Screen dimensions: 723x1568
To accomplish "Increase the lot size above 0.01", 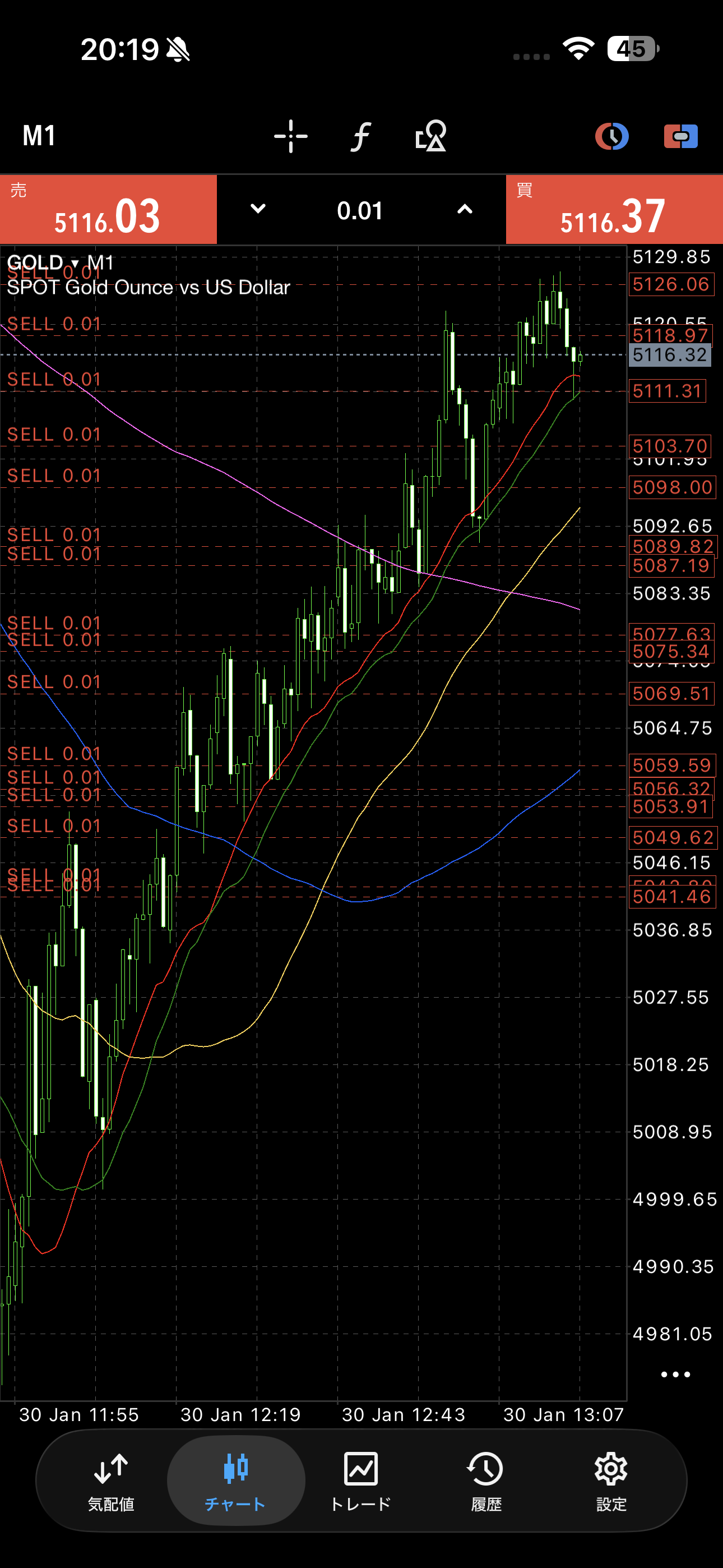I will 465,209.
